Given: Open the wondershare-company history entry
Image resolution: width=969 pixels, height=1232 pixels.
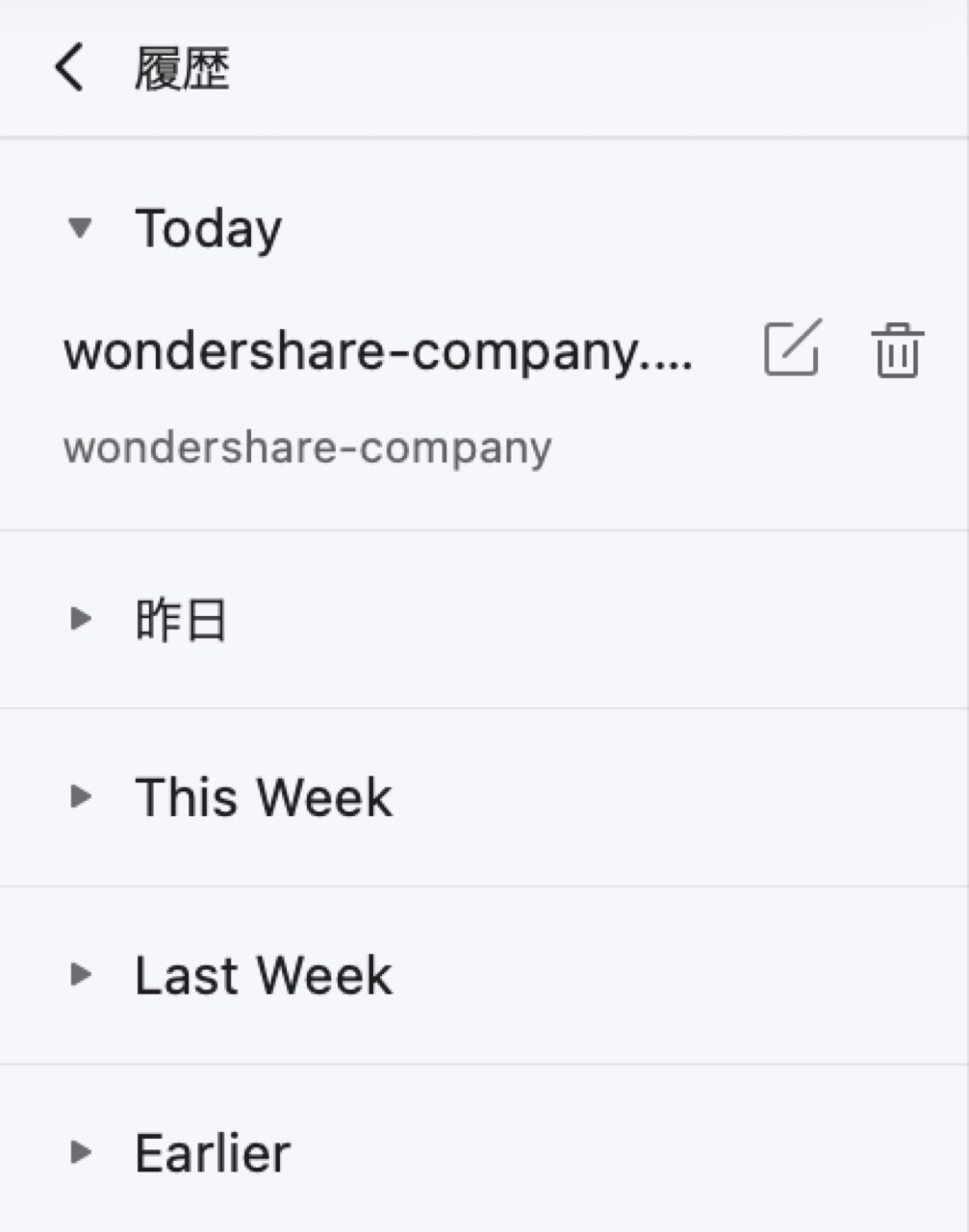Looking at the screenshot, I should coord(377,352).
